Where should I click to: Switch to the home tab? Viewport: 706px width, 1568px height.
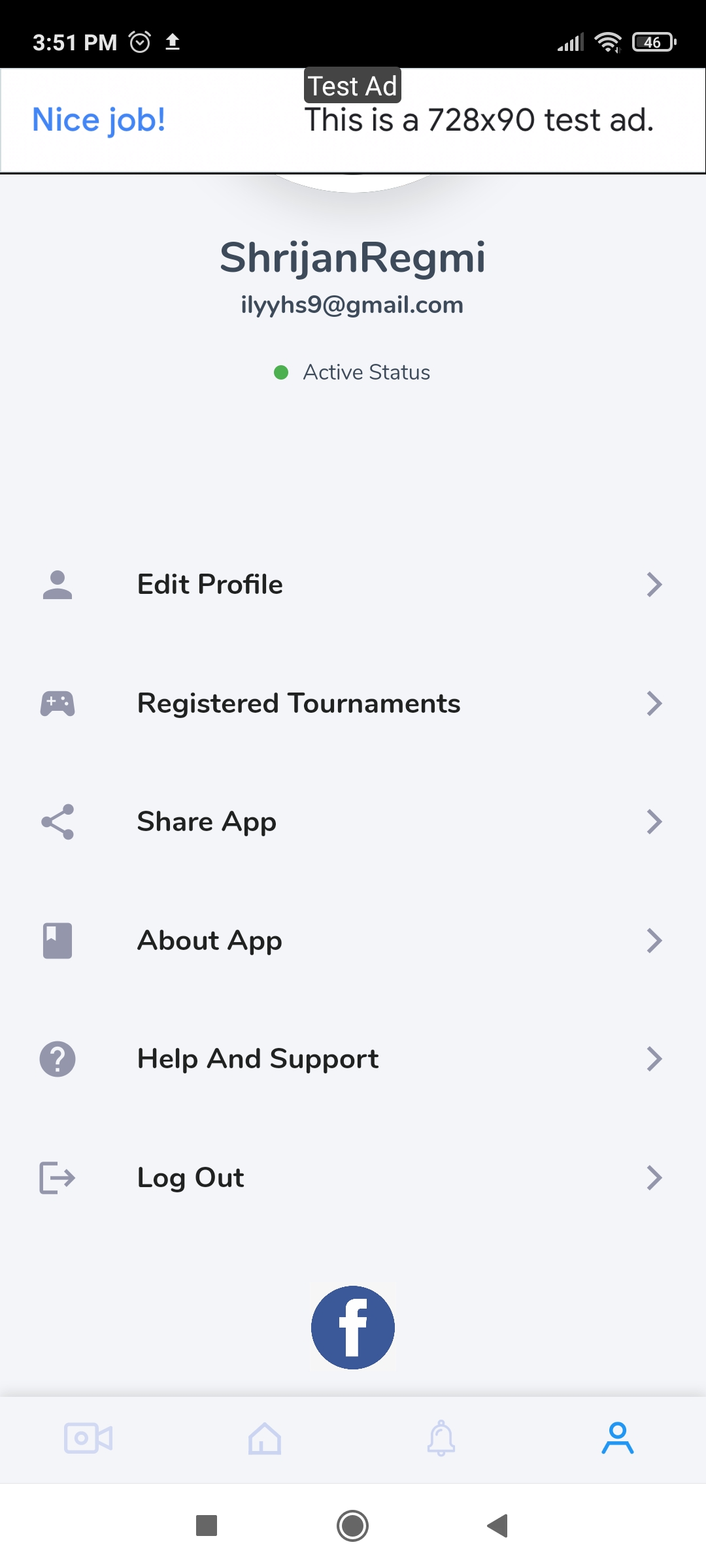coord(265,1438)
